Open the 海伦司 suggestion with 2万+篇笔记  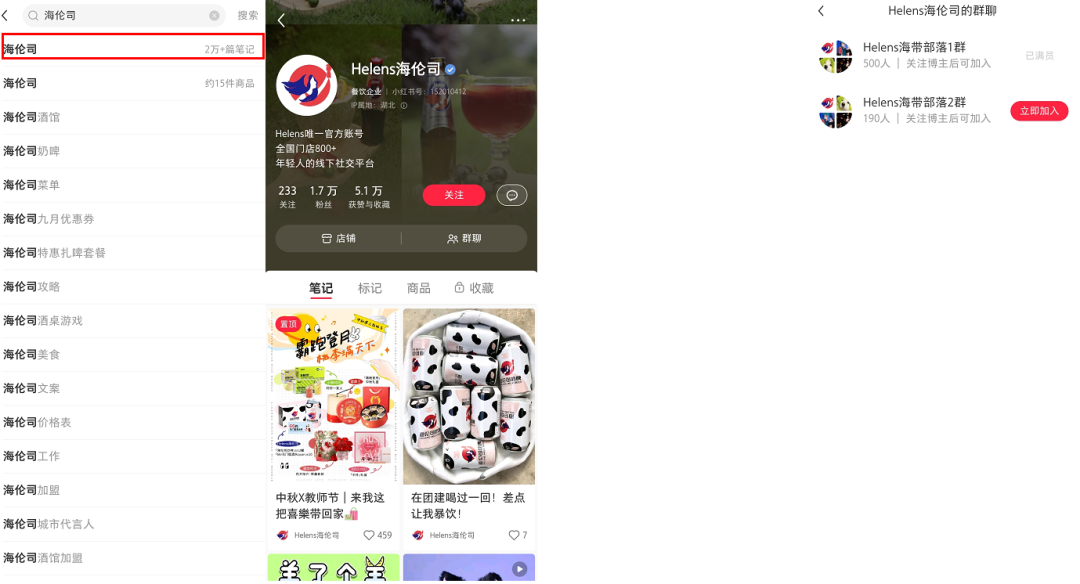click(x=132, y=47)
